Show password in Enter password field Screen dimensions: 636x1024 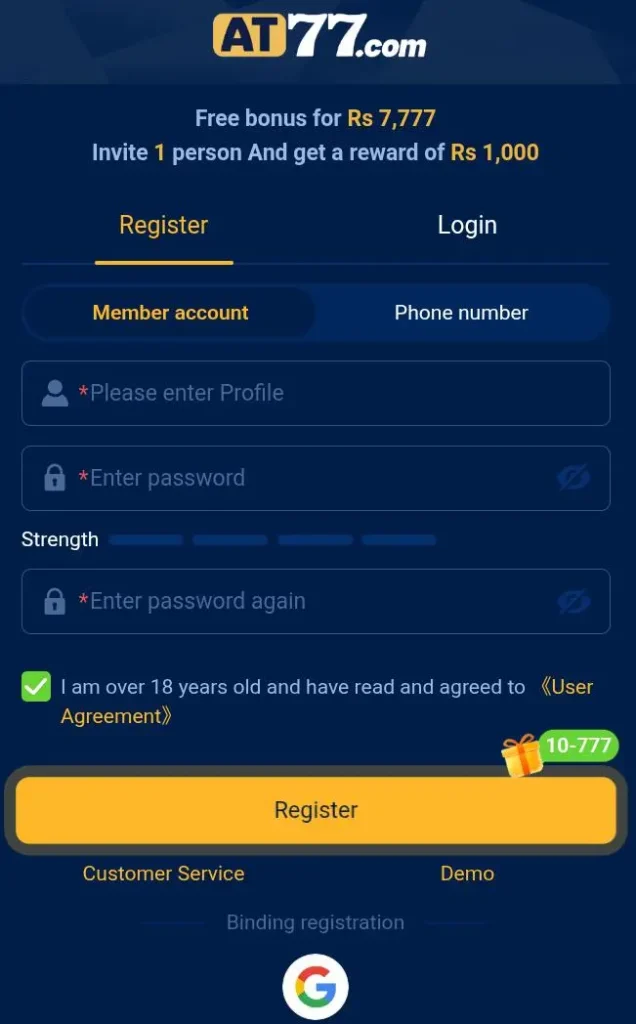573,478
